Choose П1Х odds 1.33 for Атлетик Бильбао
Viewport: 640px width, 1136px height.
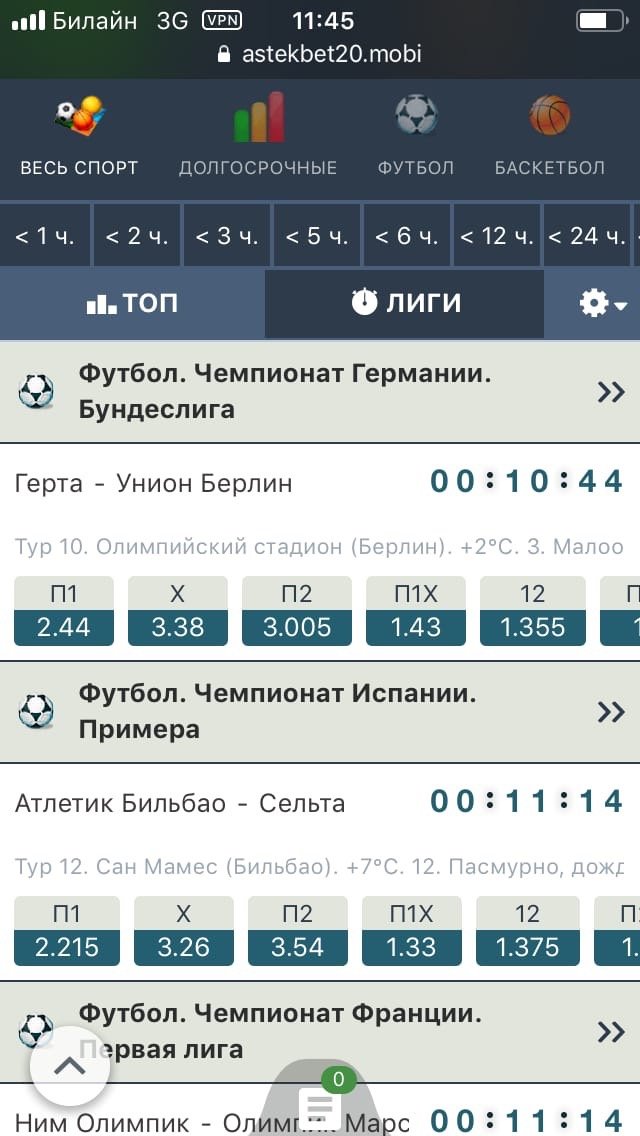click(x=411, y=931)
